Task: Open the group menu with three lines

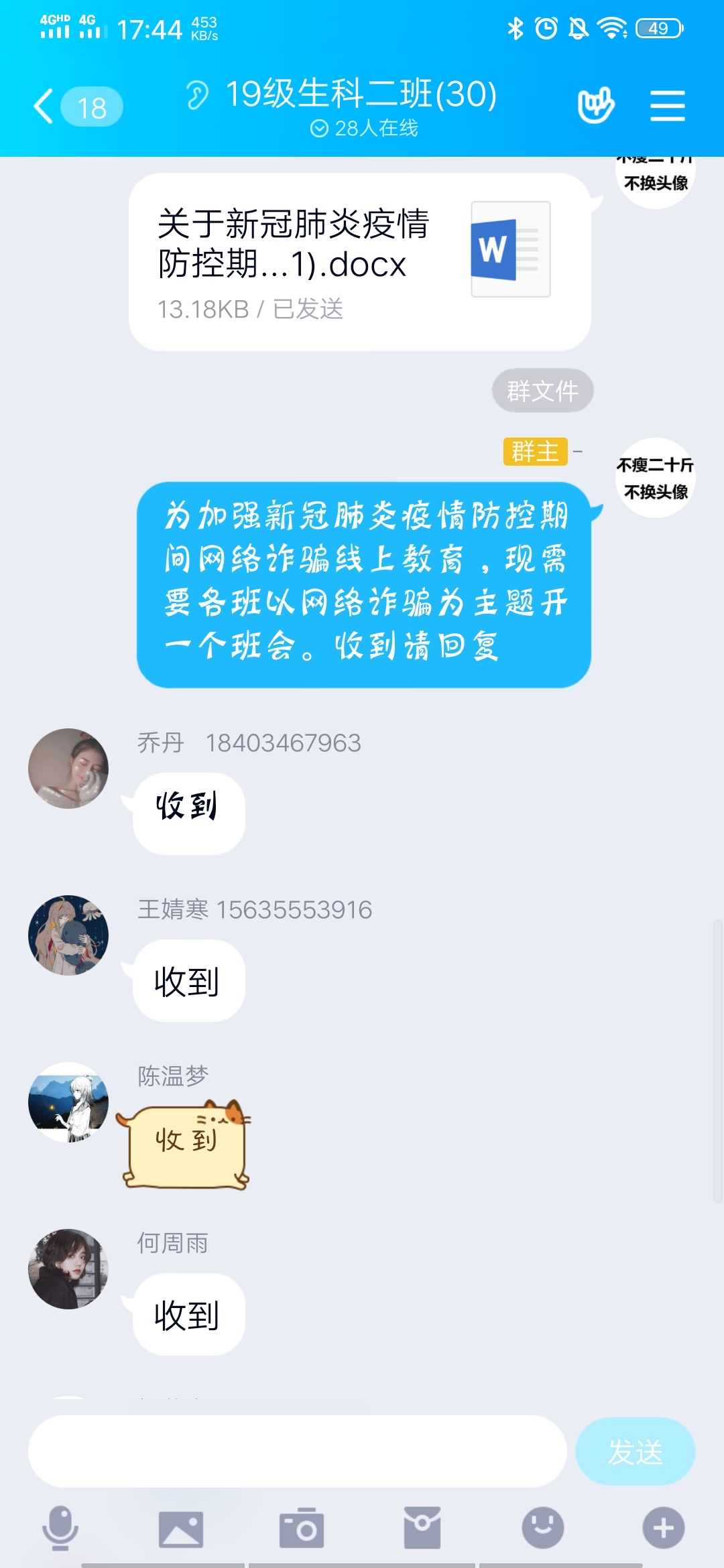Action: 668,107
